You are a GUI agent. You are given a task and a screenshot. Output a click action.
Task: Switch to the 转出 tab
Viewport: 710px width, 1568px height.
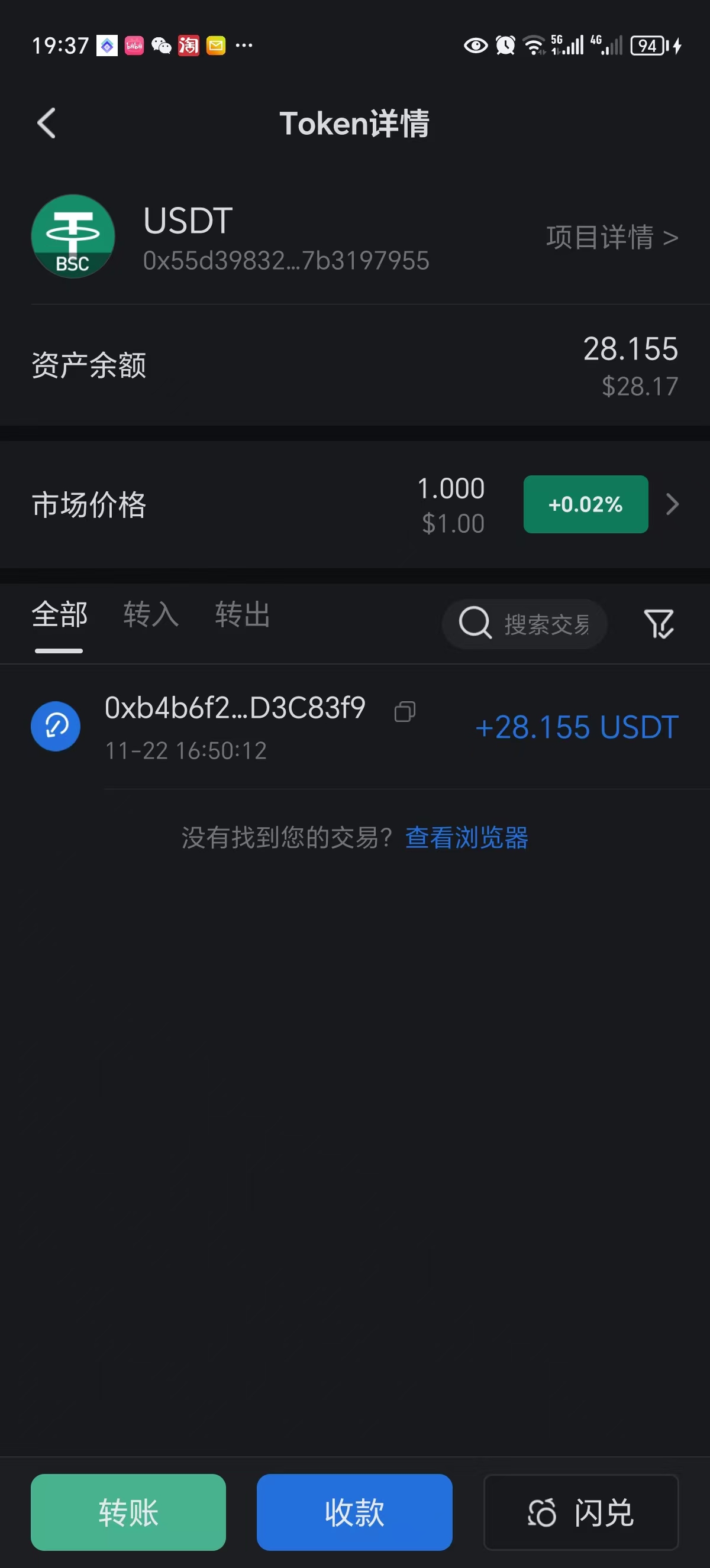pos(243,614)
